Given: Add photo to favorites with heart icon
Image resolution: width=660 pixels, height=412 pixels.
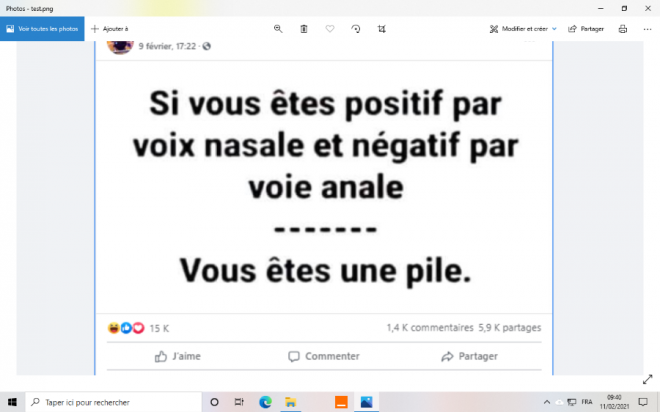Looking at the screenshot, I should pyautogui.click(x=330, y=29).
